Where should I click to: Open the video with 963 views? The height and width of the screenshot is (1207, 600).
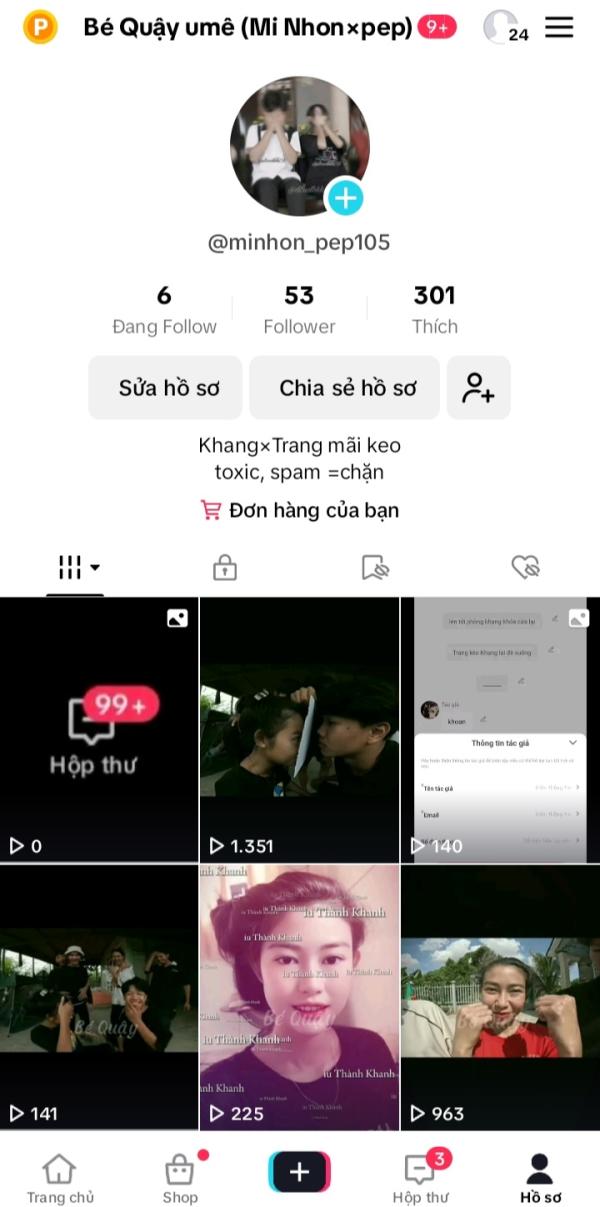pyautogui.click(x=500, y=998)
